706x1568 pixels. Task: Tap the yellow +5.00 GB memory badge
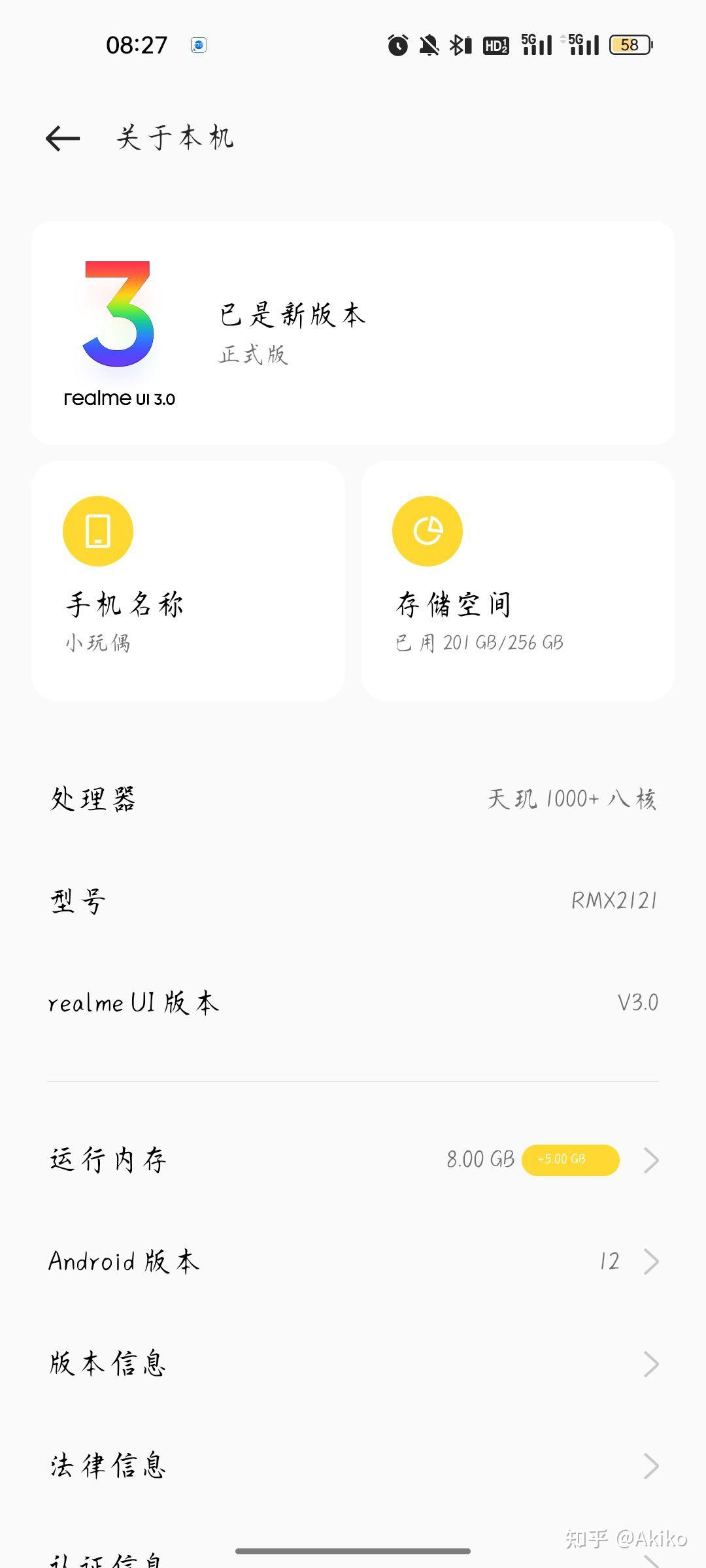point(569,1159)
